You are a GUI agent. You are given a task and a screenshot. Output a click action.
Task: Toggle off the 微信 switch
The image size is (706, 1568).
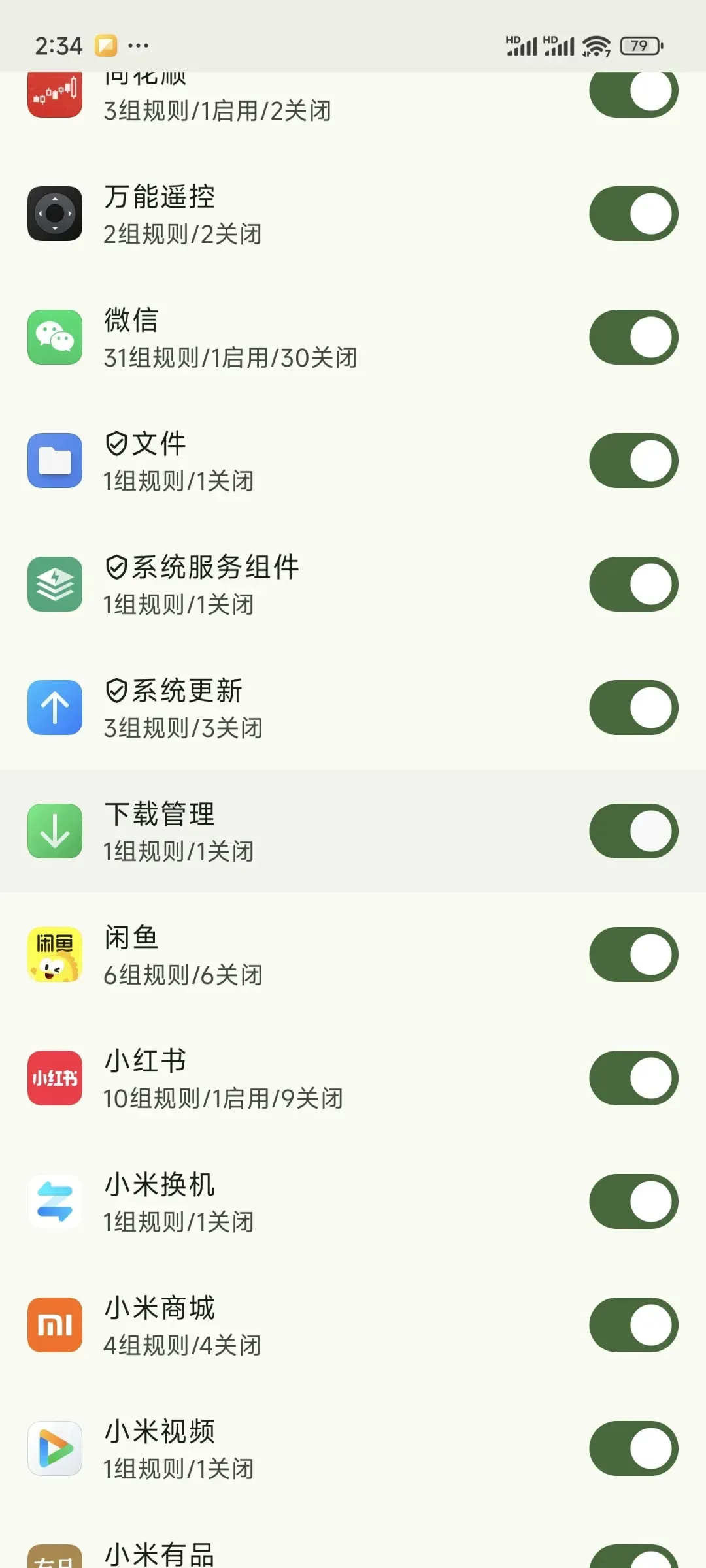(633, 337)
